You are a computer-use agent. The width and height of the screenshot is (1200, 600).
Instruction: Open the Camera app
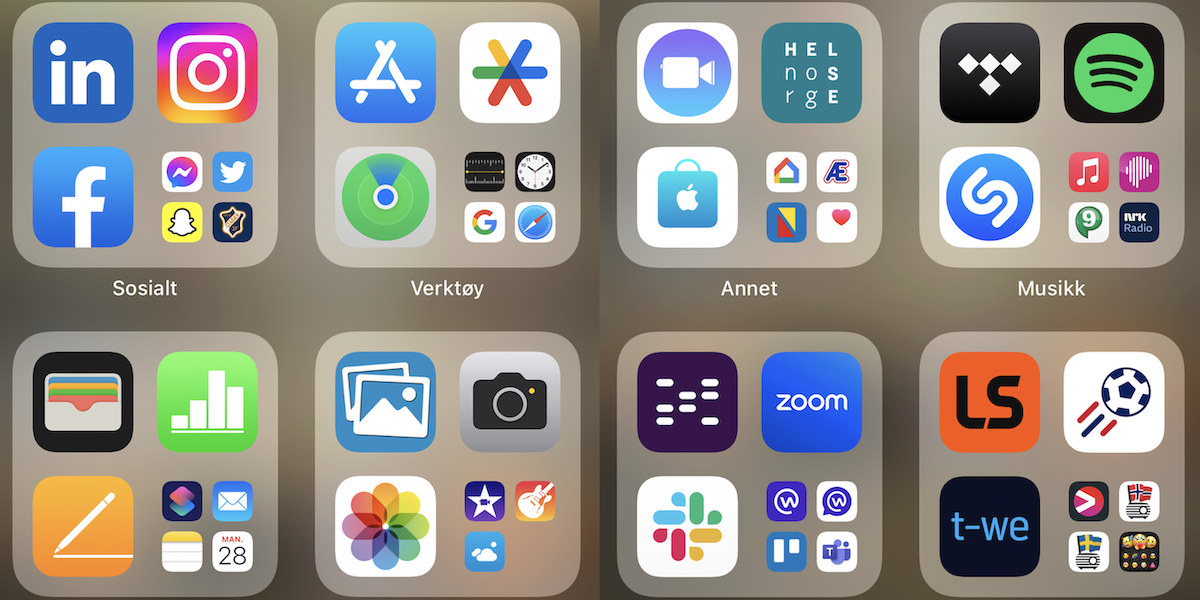pos(509,402)
